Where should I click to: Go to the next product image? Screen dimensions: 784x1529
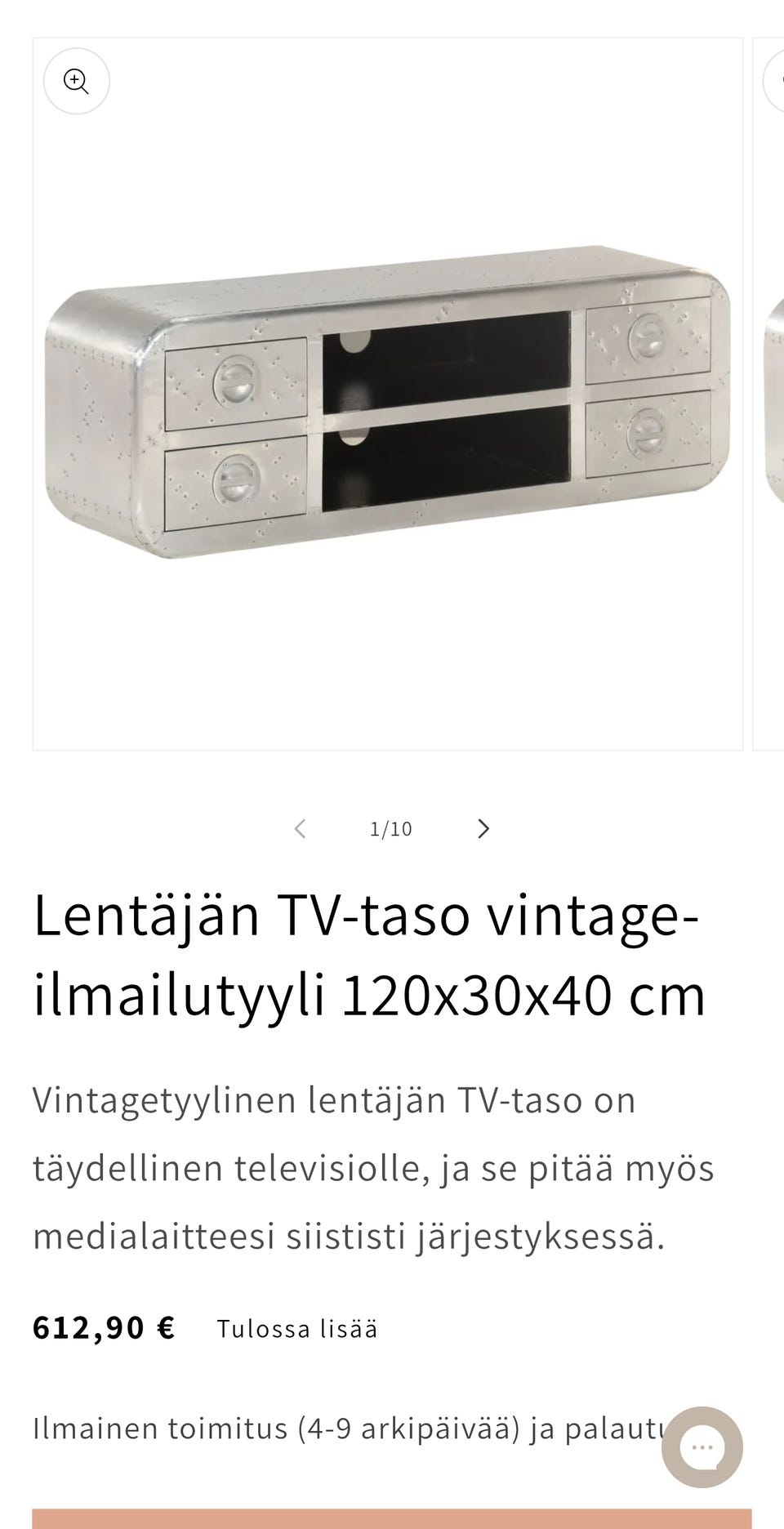[483, 828]
